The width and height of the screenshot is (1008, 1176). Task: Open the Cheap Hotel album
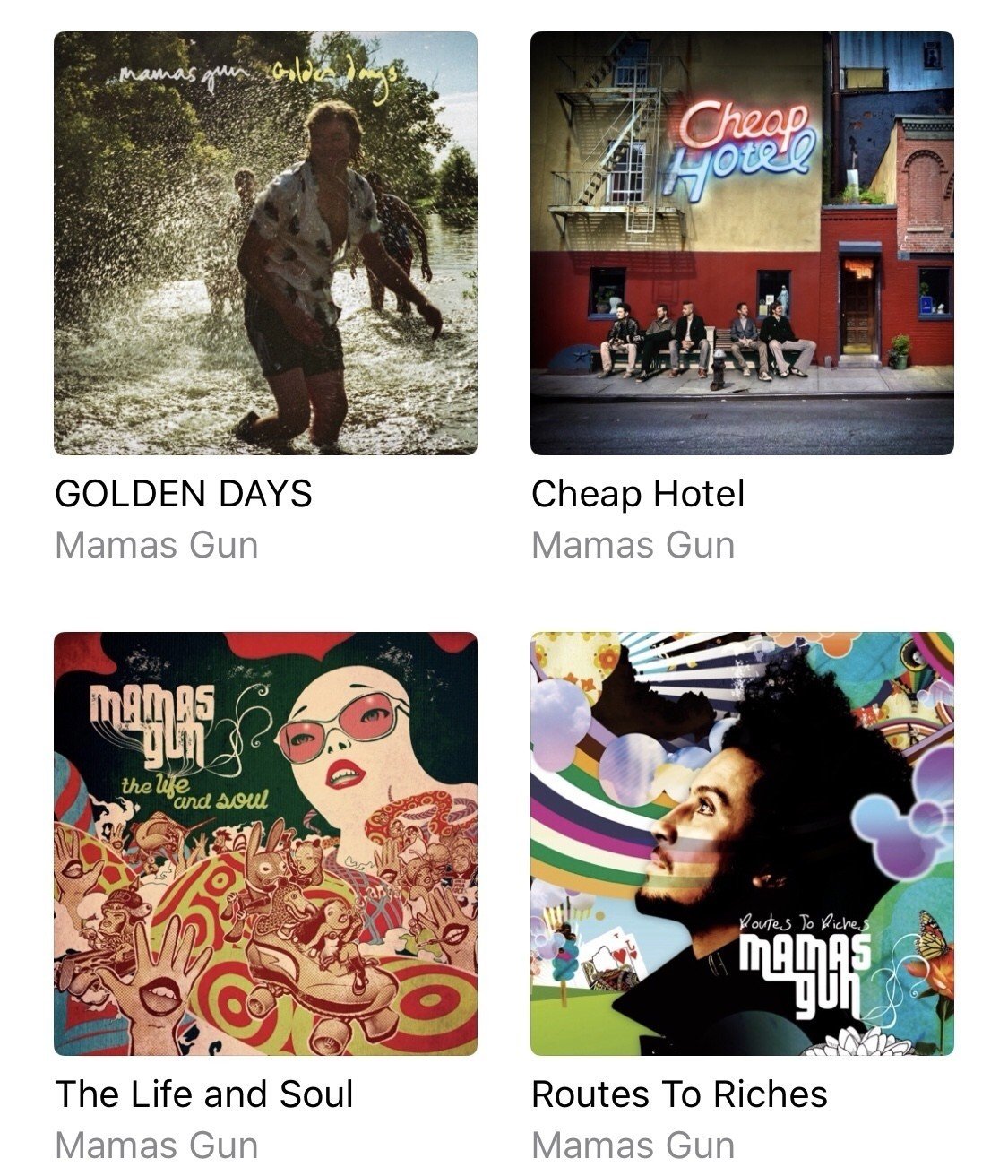pos(742,244)
